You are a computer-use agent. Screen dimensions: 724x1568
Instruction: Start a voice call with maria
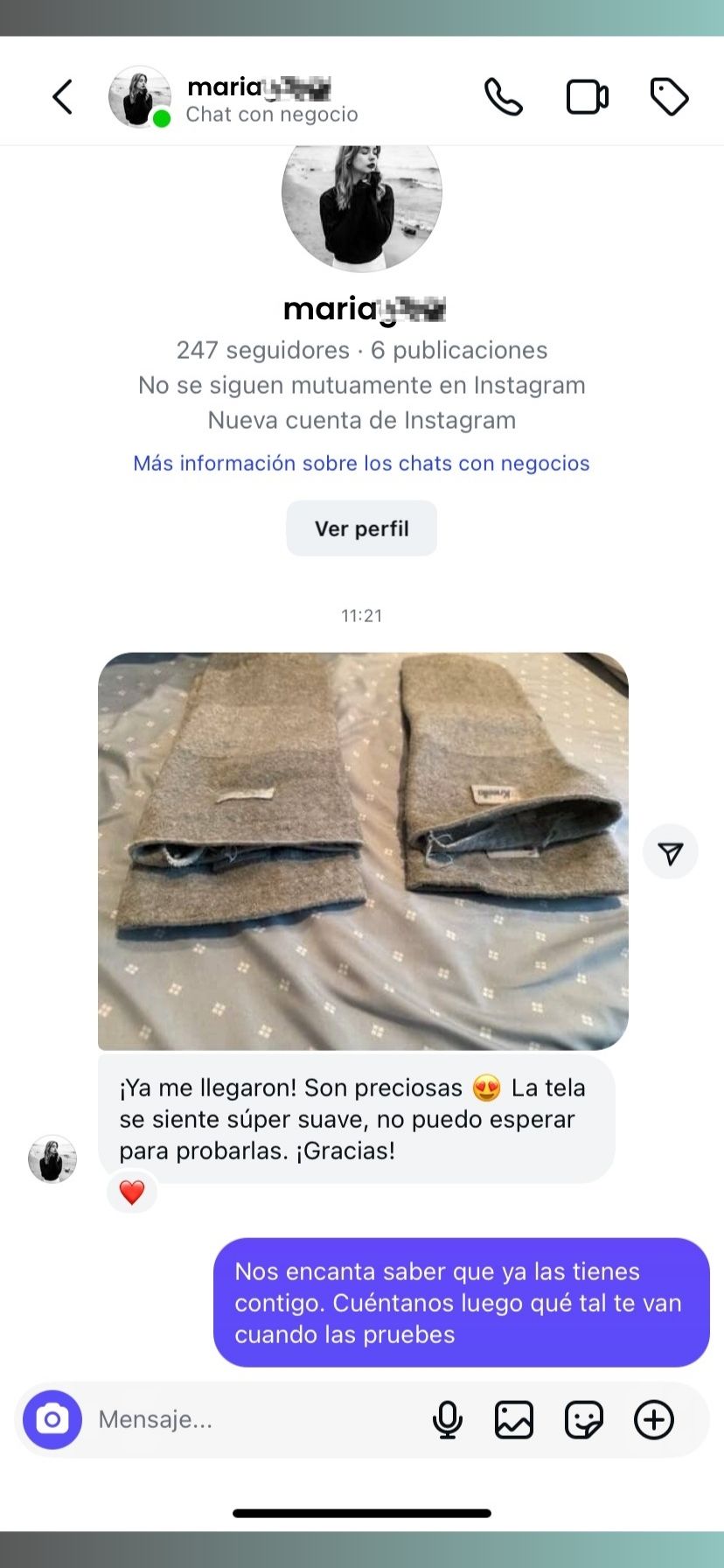[x=504, y=97]
